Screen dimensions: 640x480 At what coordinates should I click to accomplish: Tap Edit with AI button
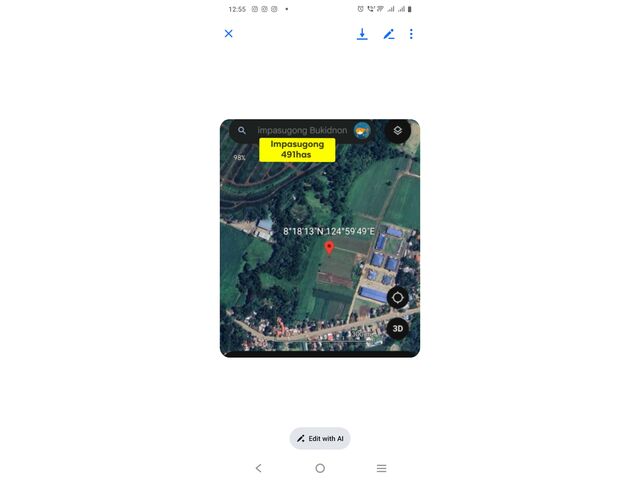320,438
